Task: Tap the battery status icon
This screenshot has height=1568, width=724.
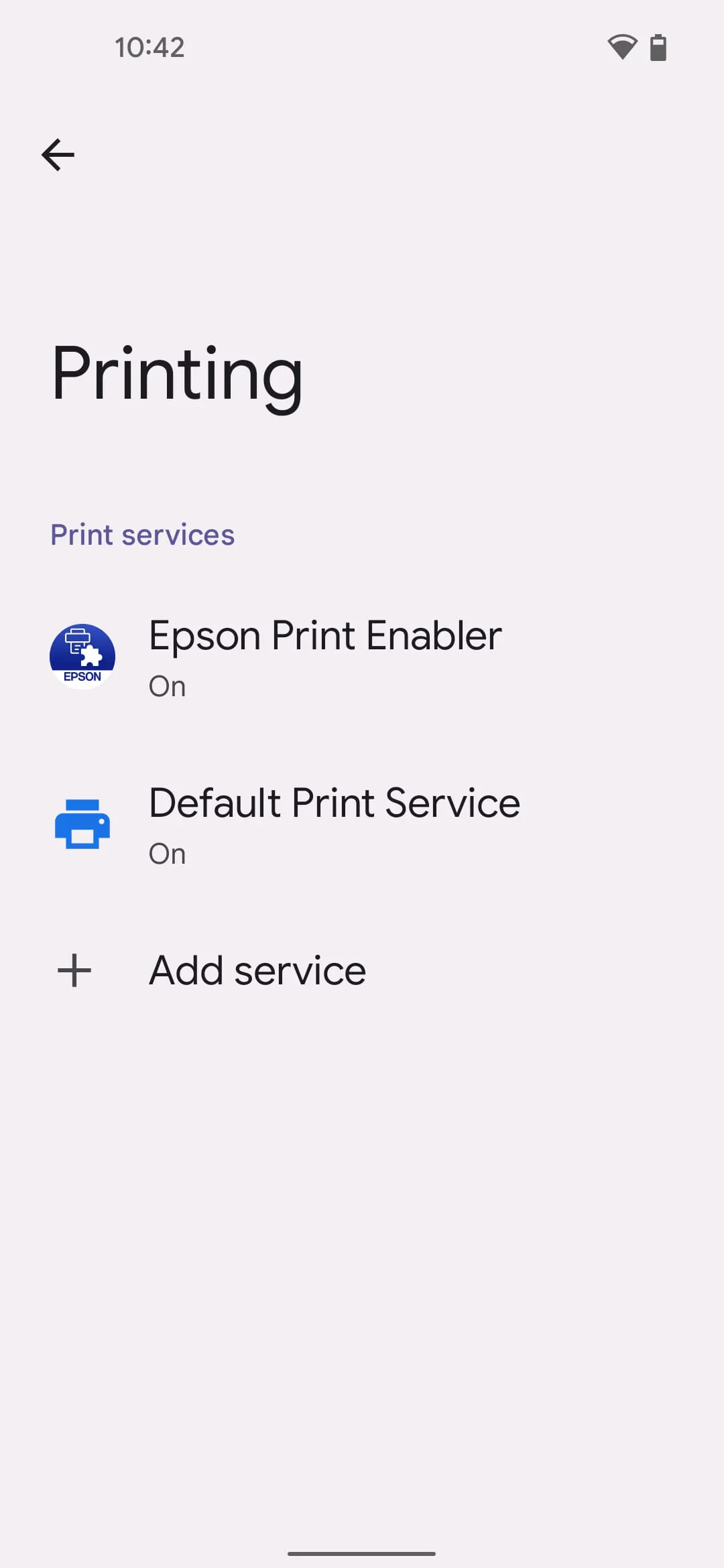Action: [658, 47]
